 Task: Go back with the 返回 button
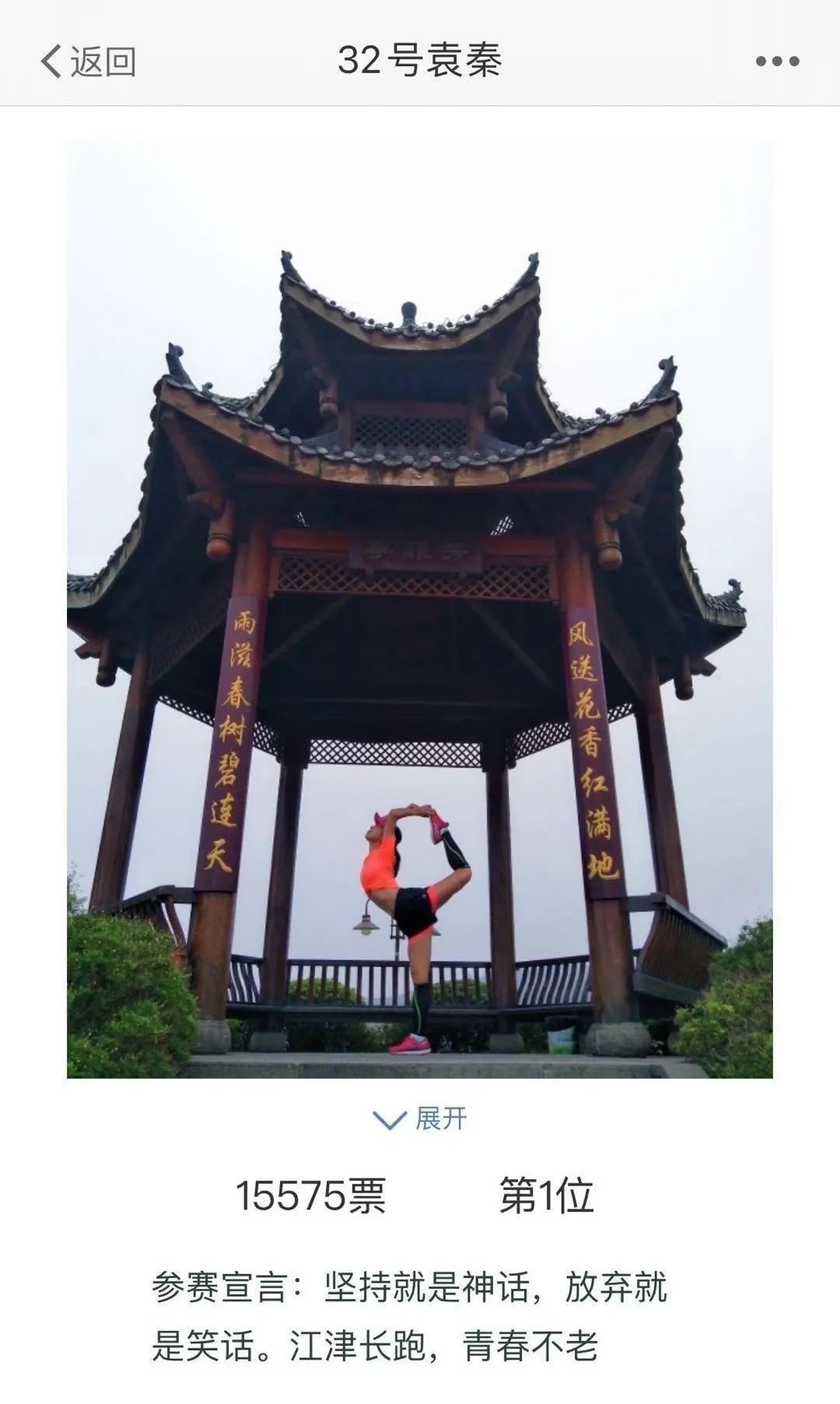[87, 61]
